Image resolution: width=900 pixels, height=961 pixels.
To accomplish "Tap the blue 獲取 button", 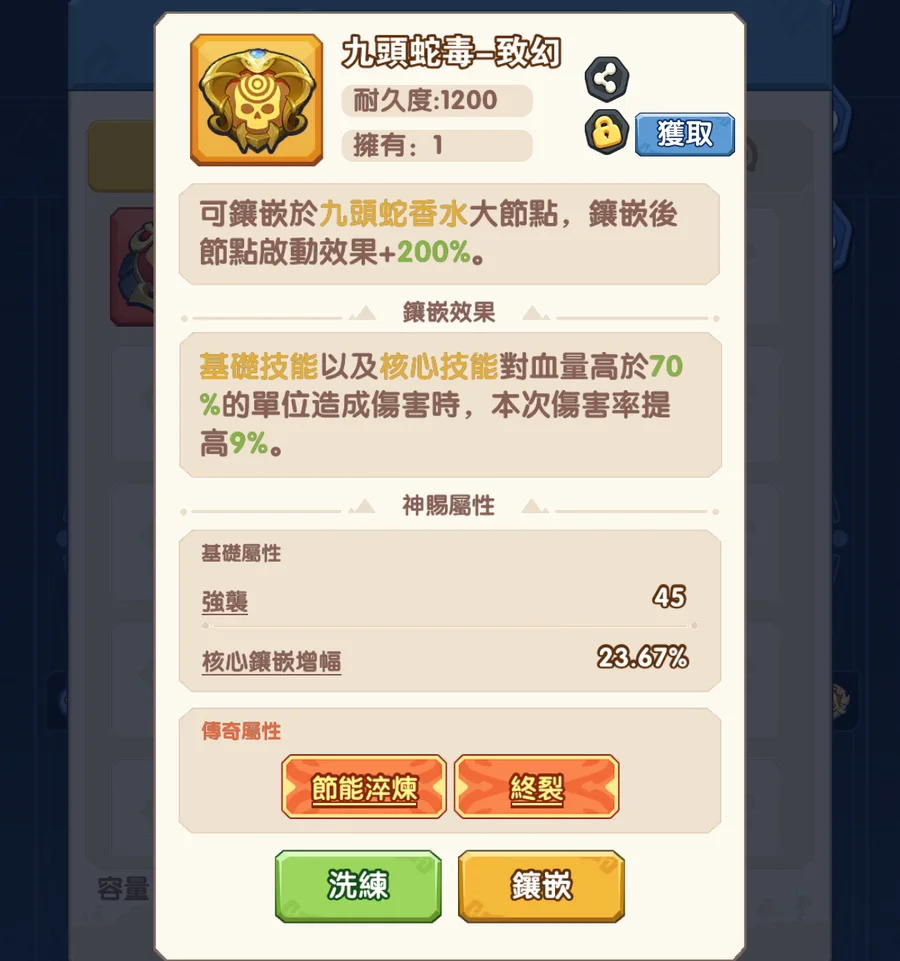I will 685,134.
